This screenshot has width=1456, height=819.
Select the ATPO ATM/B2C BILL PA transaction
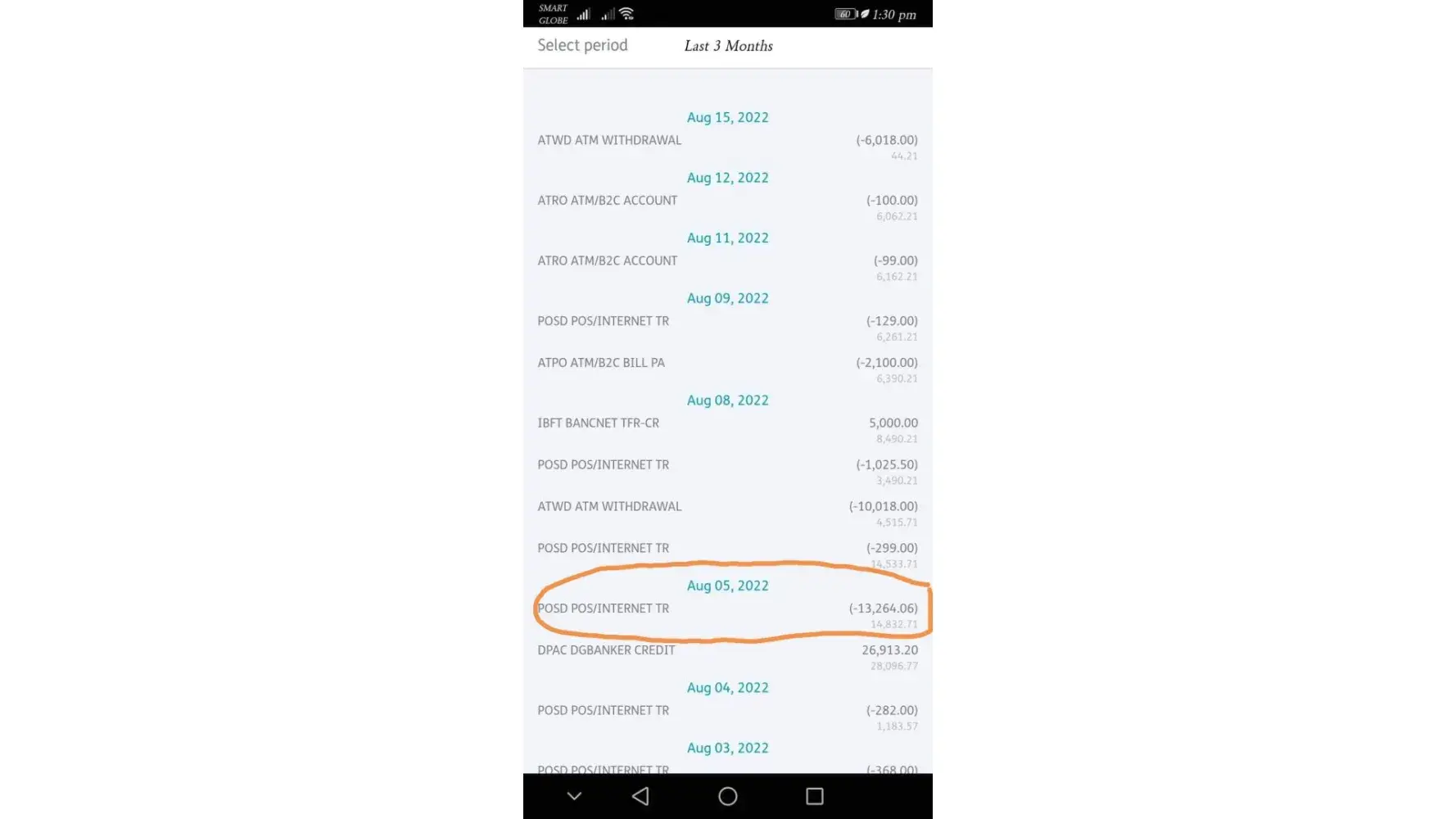point(727,363)
